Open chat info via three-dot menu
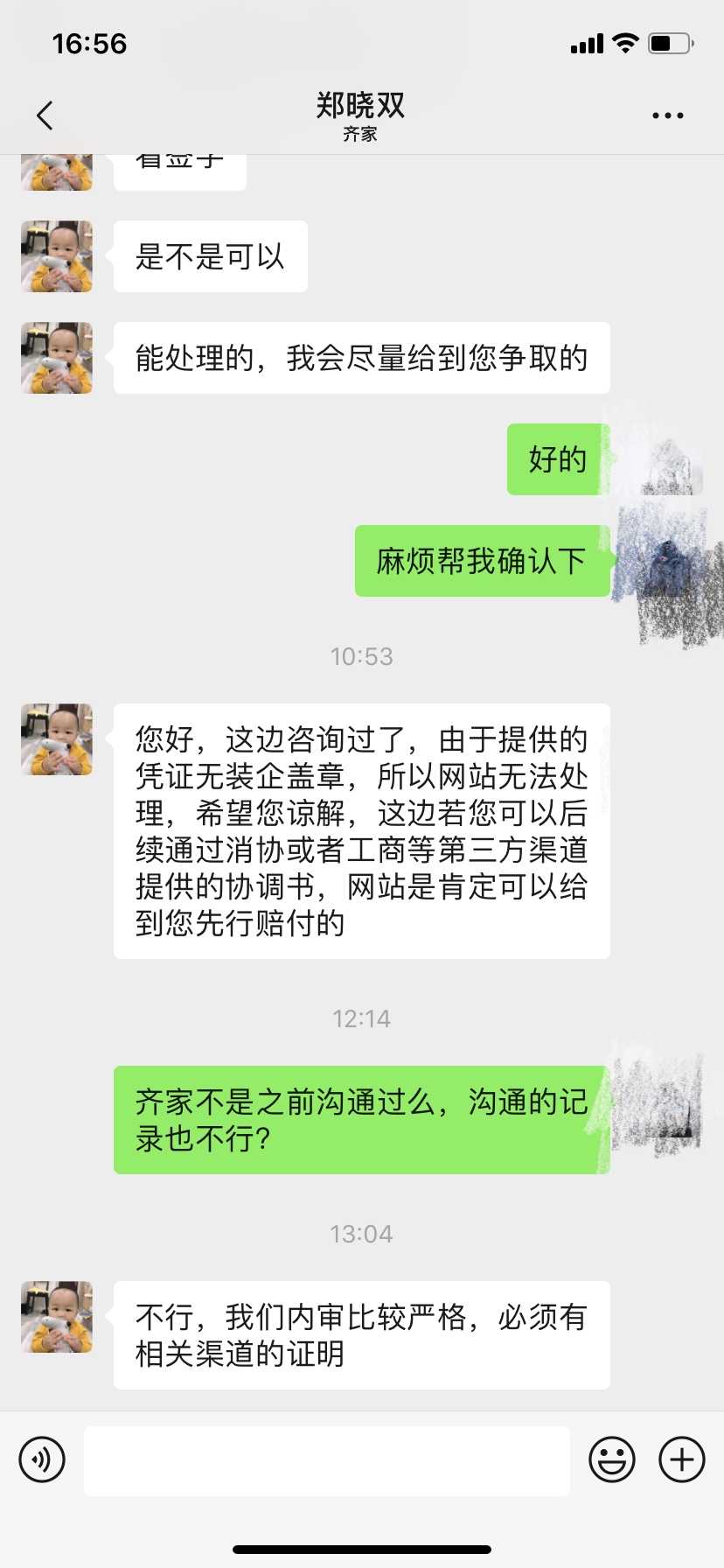This screenshot has width=724, height=1568. coord(667,115)
